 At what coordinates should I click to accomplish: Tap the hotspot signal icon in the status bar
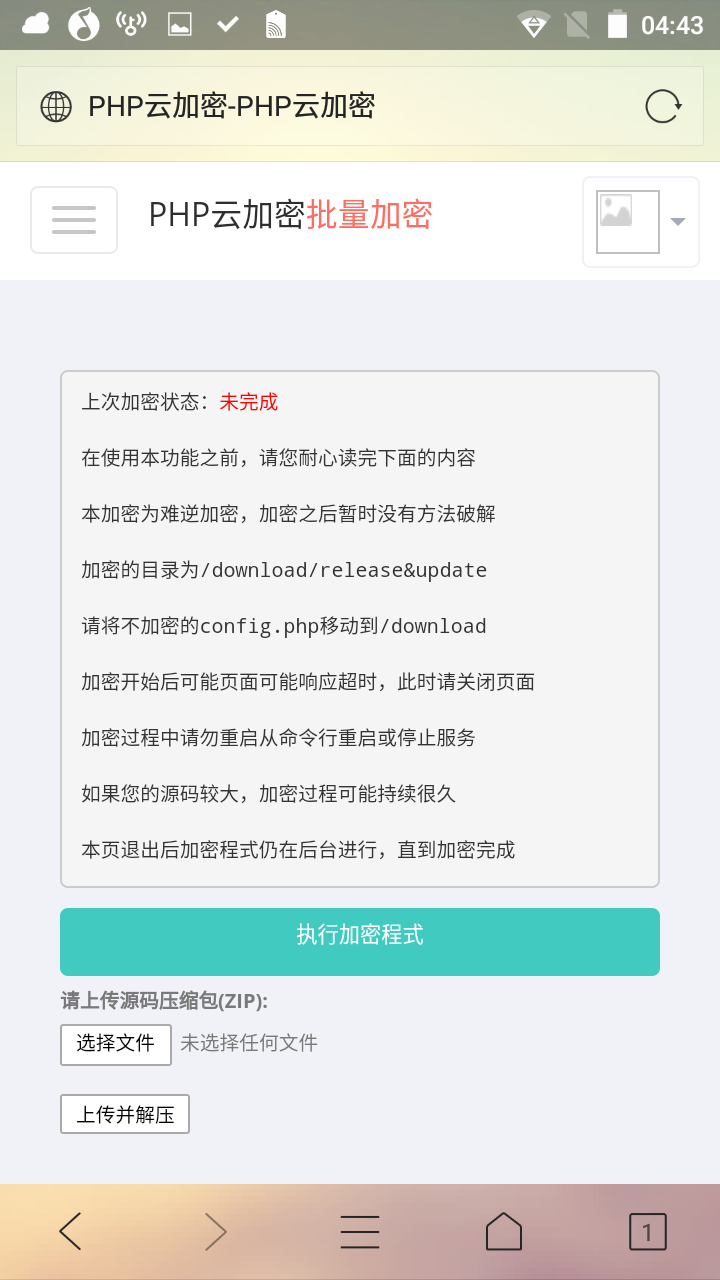tap(130, 23)
